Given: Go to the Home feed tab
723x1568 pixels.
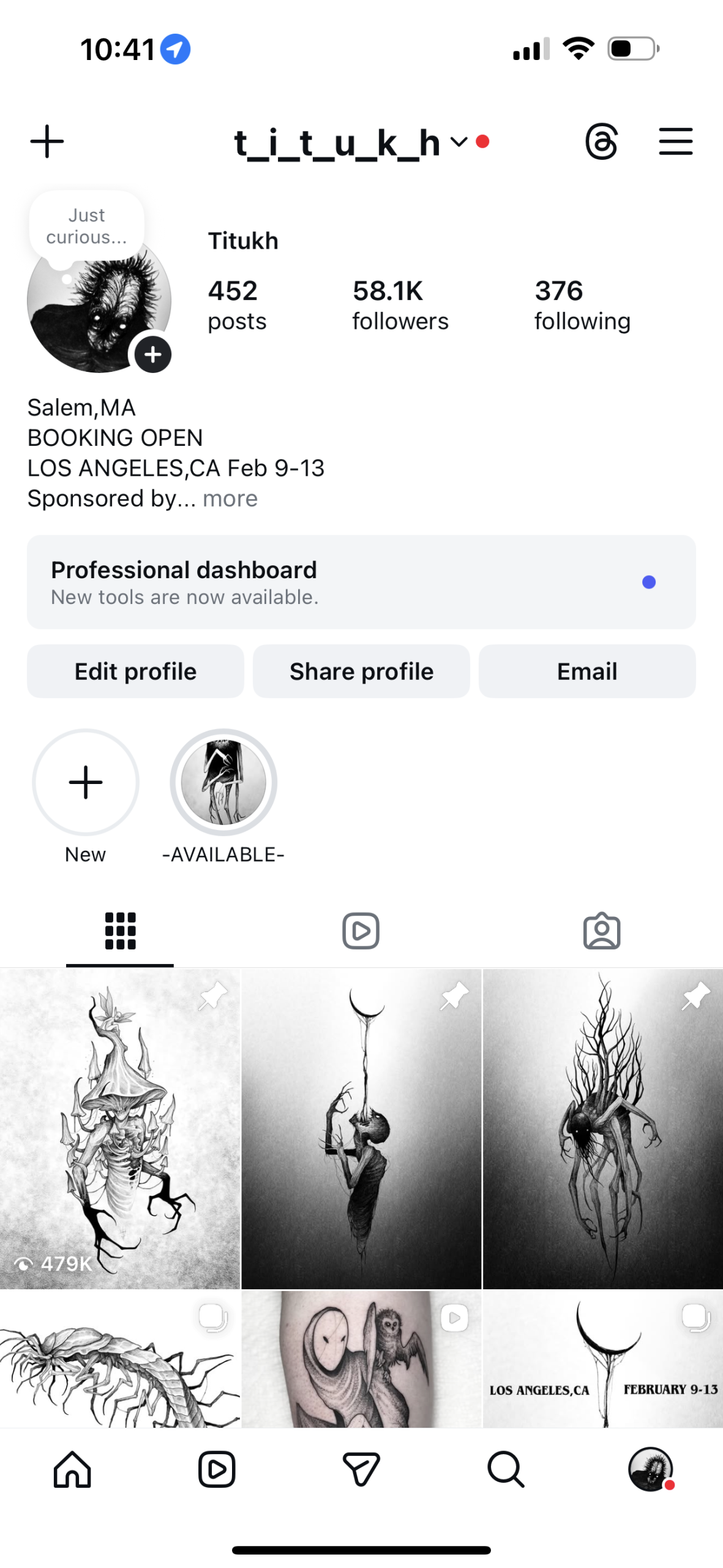Looking at the screenshot, I should pos(72,1469).
